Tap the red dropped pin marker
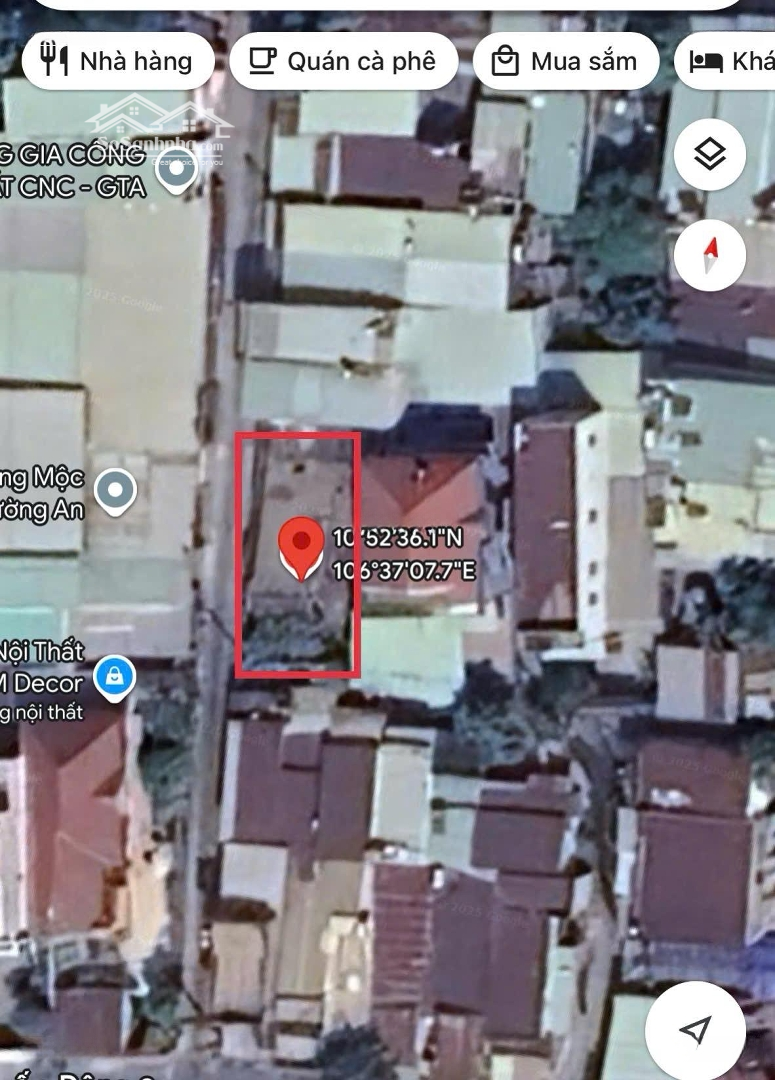The image size is (775, 1080). click(x=300, y=546)
